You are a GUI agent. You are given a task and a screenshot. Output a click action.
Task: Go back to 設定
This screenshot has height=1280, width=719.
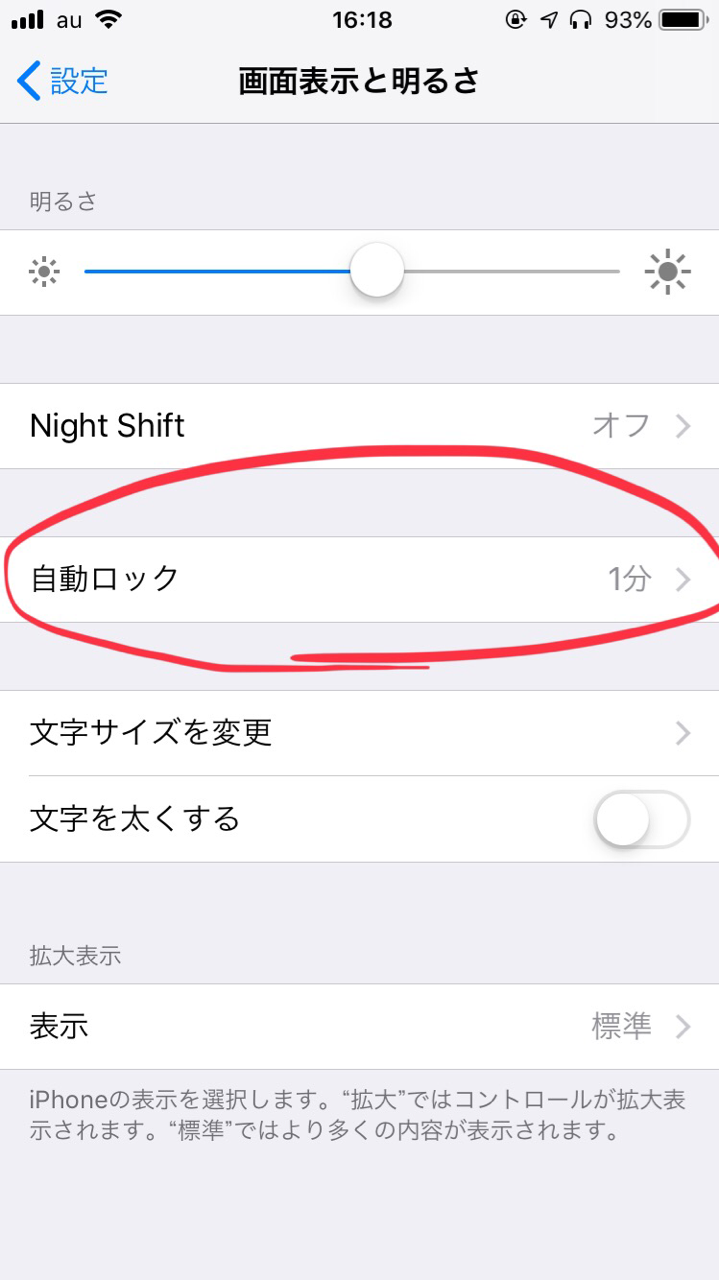pyautogui.click(x=62, y=81)
